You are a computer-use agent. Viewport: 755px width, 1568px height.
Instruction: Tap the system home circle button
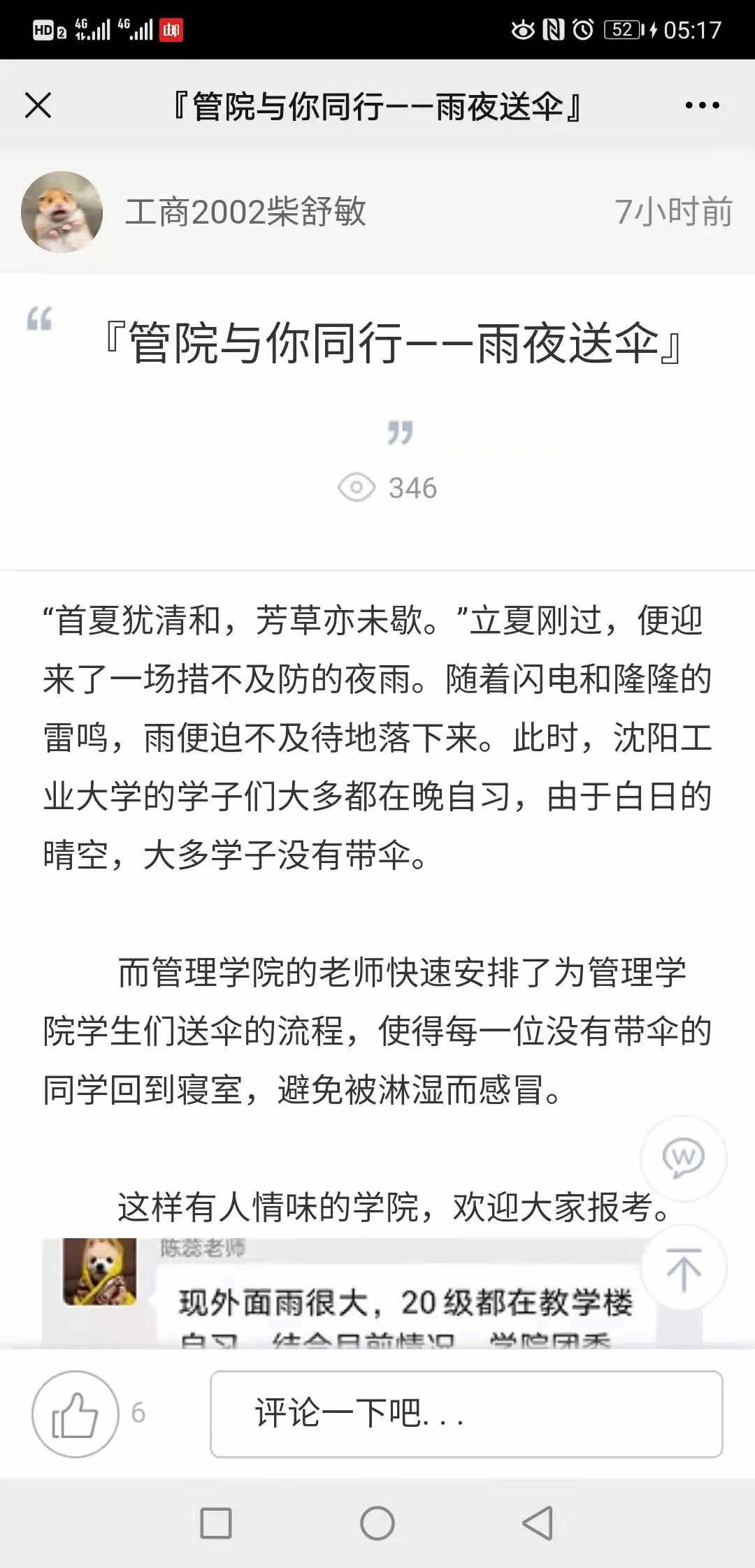pos(377,1523)
